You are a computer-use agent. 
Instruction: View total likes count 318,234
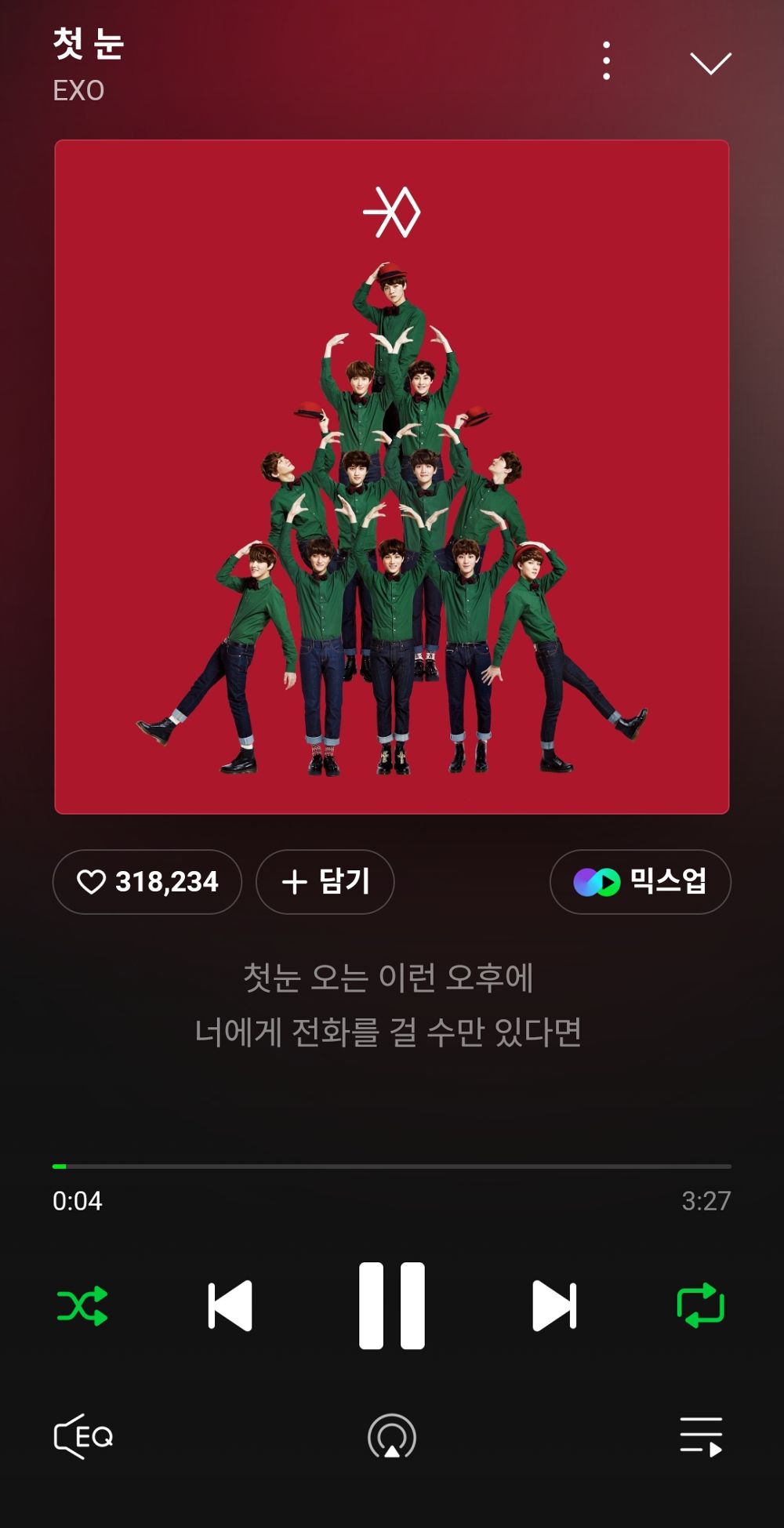click(167, 881)
